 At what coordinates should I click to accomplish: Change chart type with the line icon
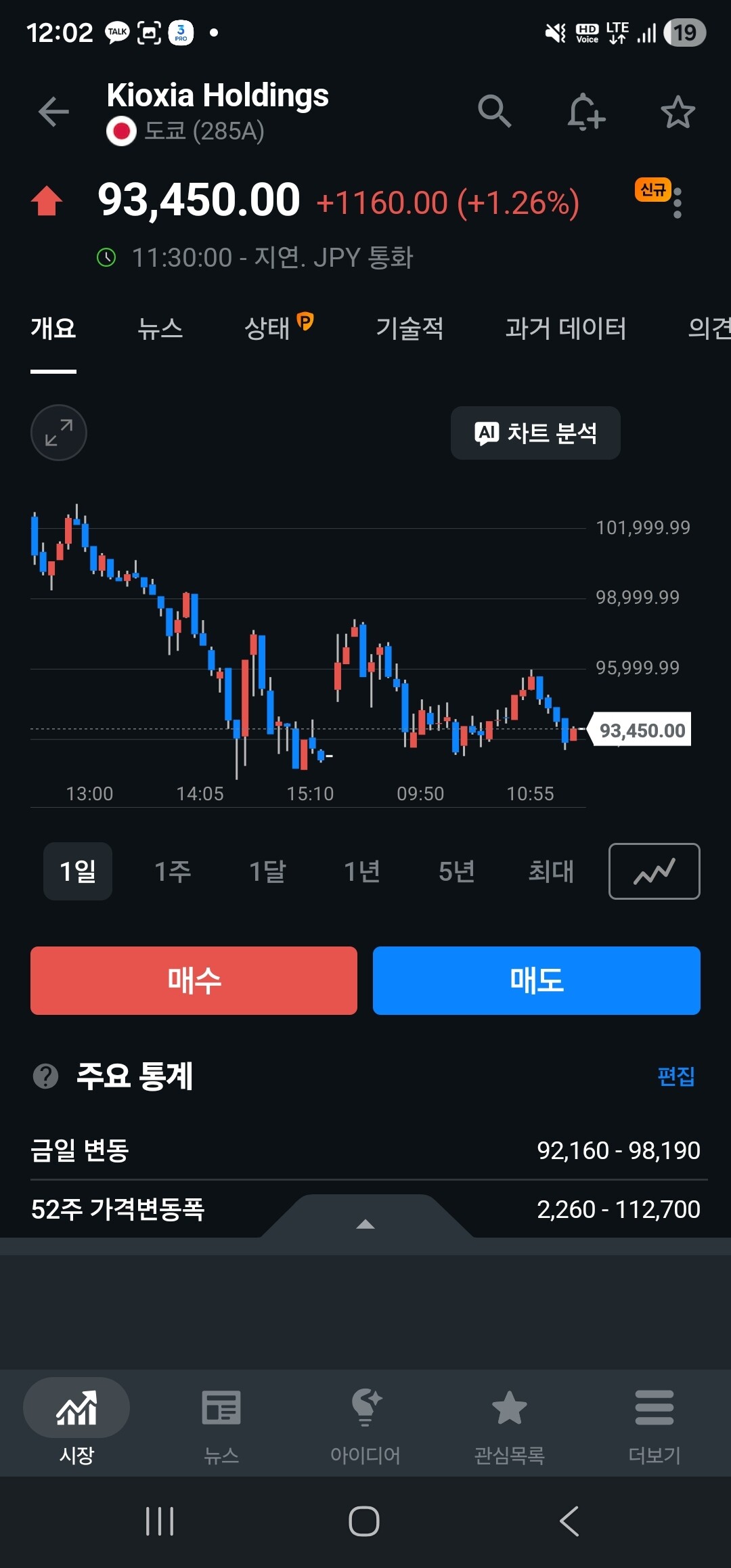click(655, 871)
